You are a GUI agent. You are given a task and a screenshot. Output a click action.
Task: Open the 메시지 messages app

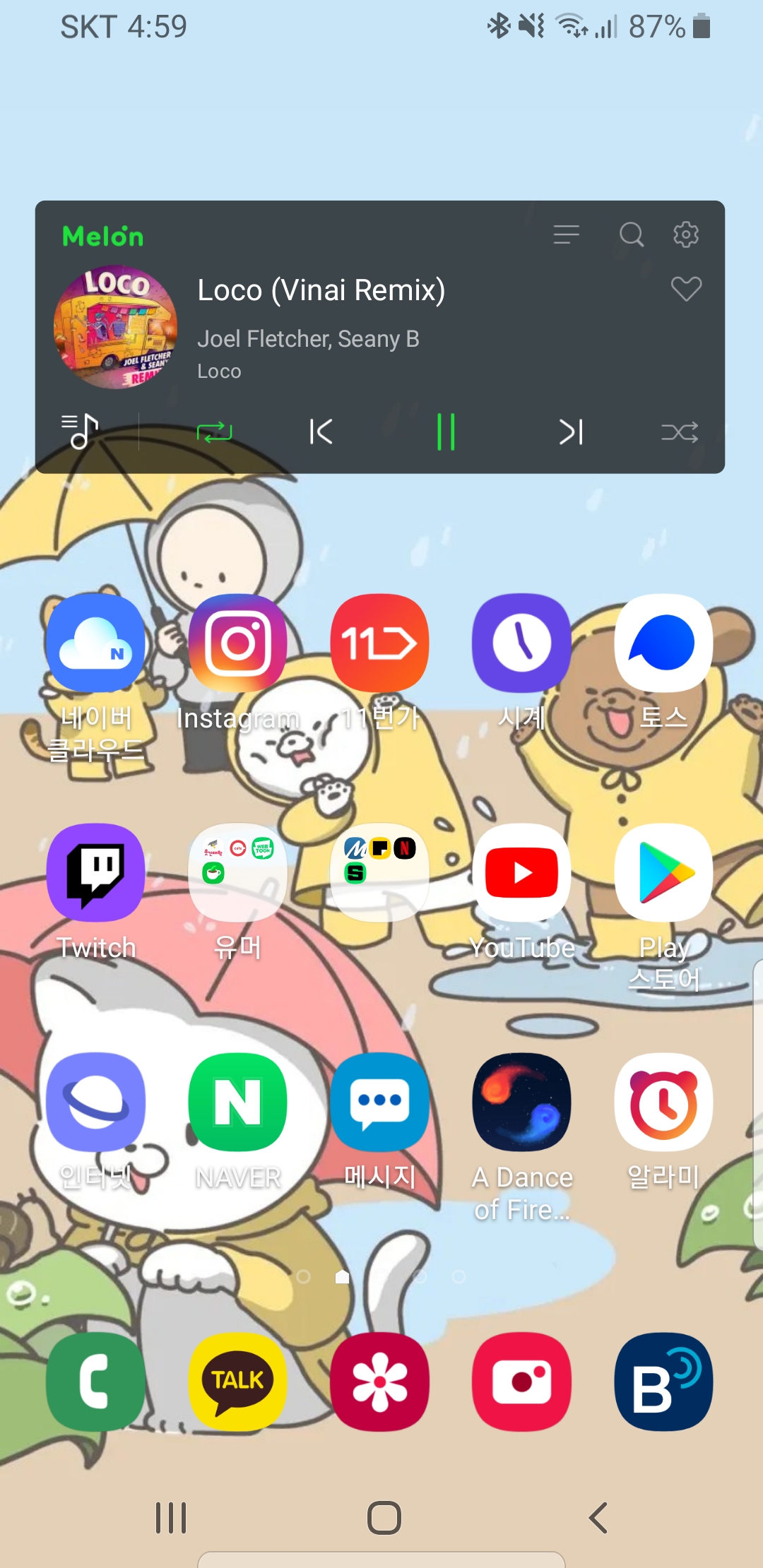(380, 1102)
